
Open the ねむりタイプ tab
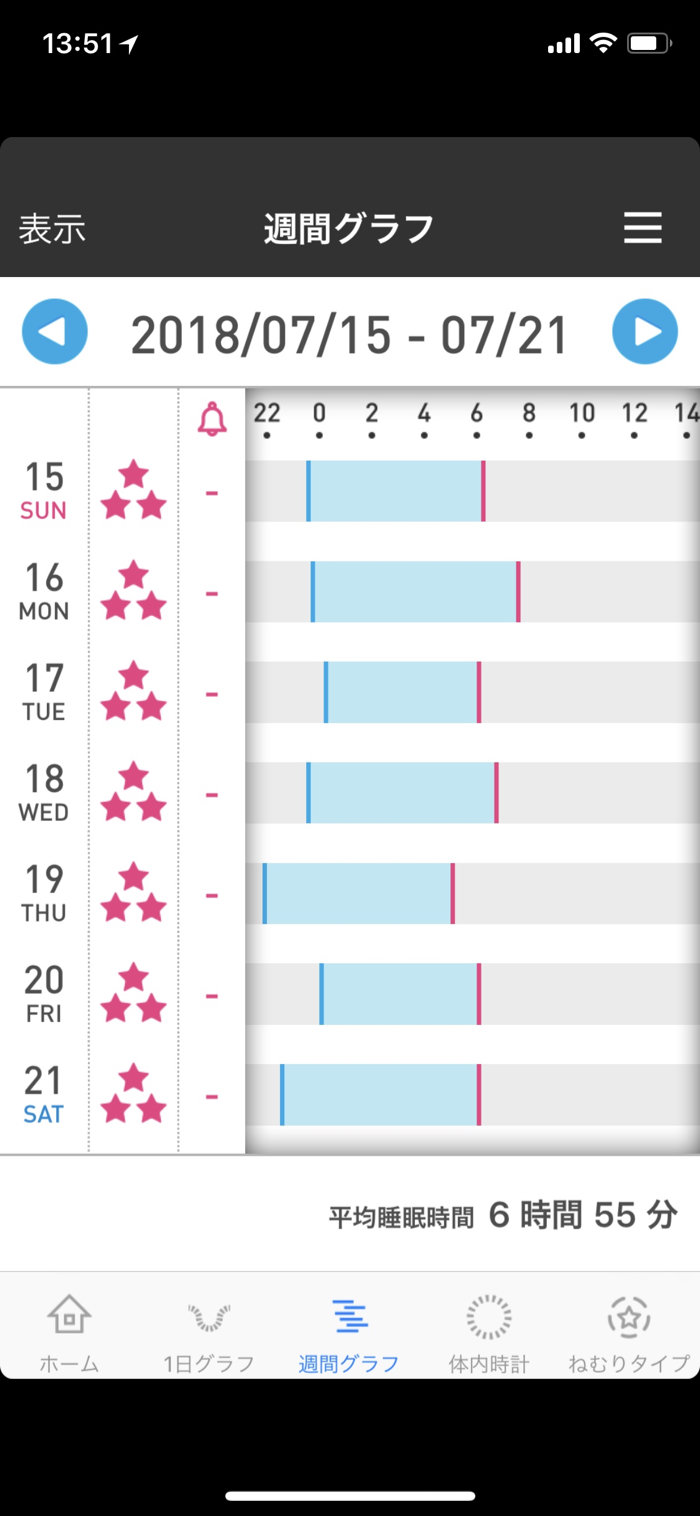pyautogui.click(x=629, y=1332)
